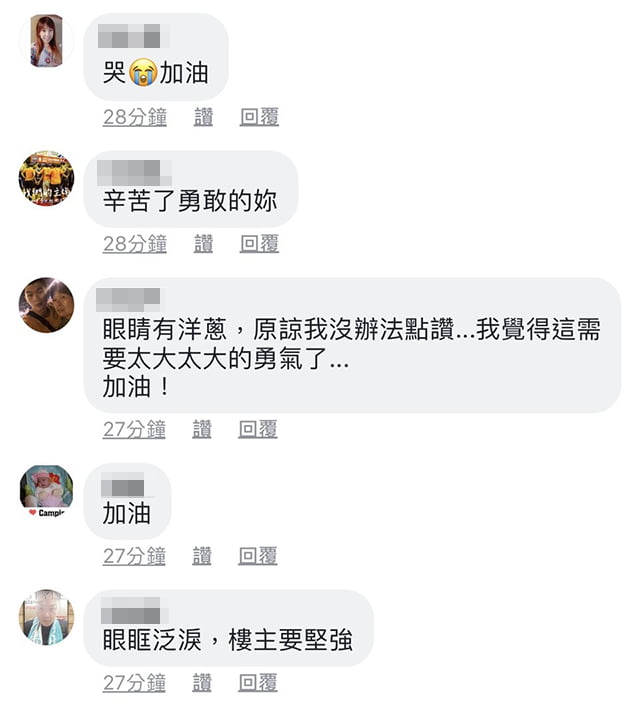Reply to the comment 辛苦了勇敢的妳
Screen dimensions: 640x706
[x=259, y=243]
